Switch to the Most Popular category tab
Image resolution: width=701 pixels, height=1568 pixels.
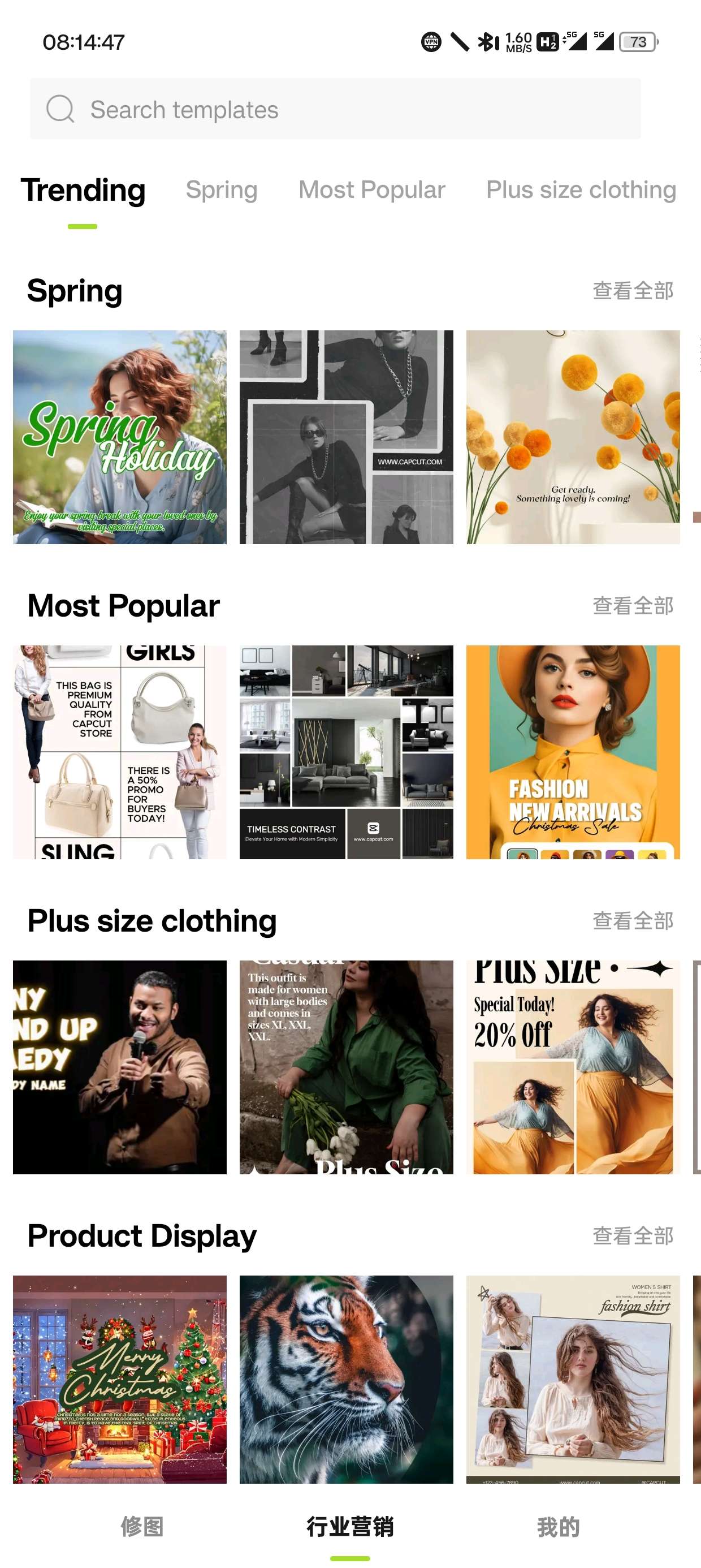[372, 190]
